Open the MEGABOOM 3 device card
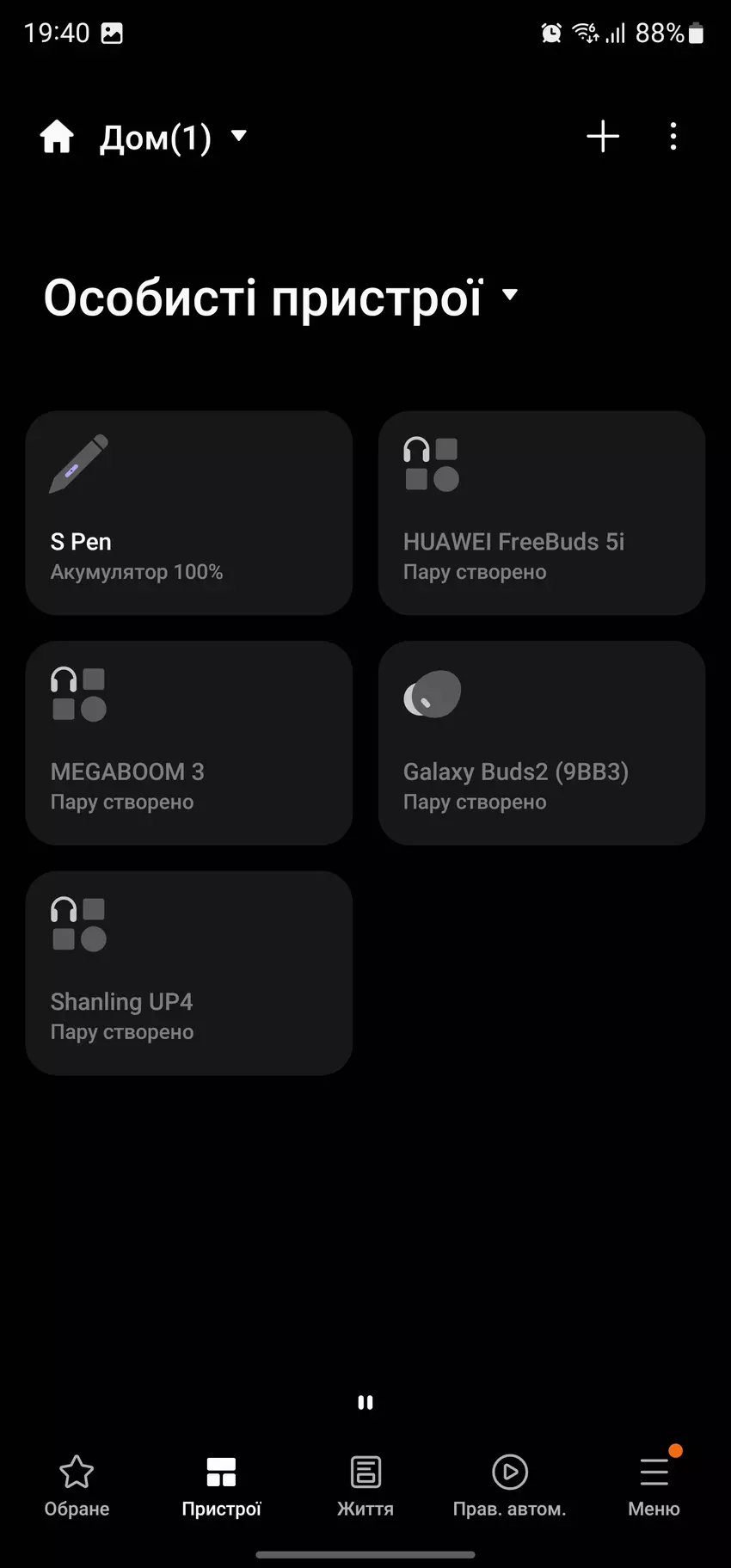The height and width of the screenshot is (1568, 731). (189, 742)
